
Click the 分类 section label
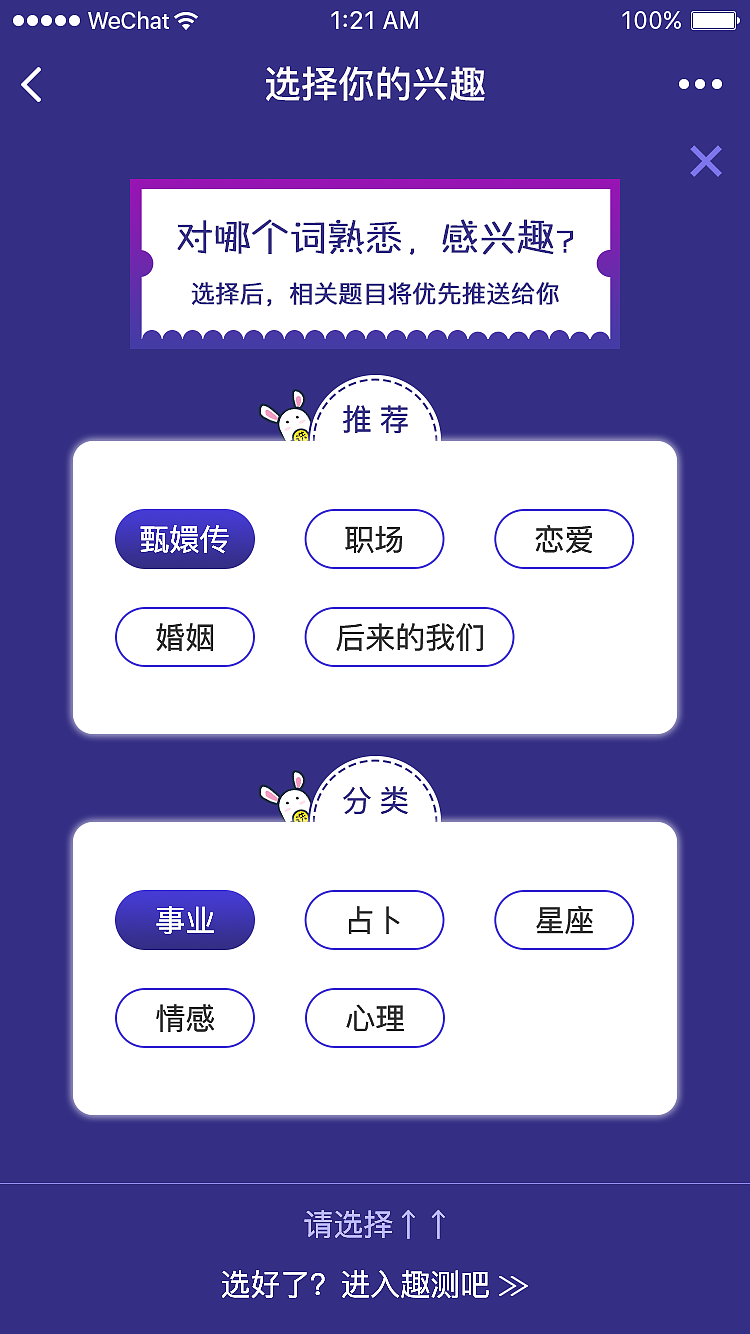point(375,800)
